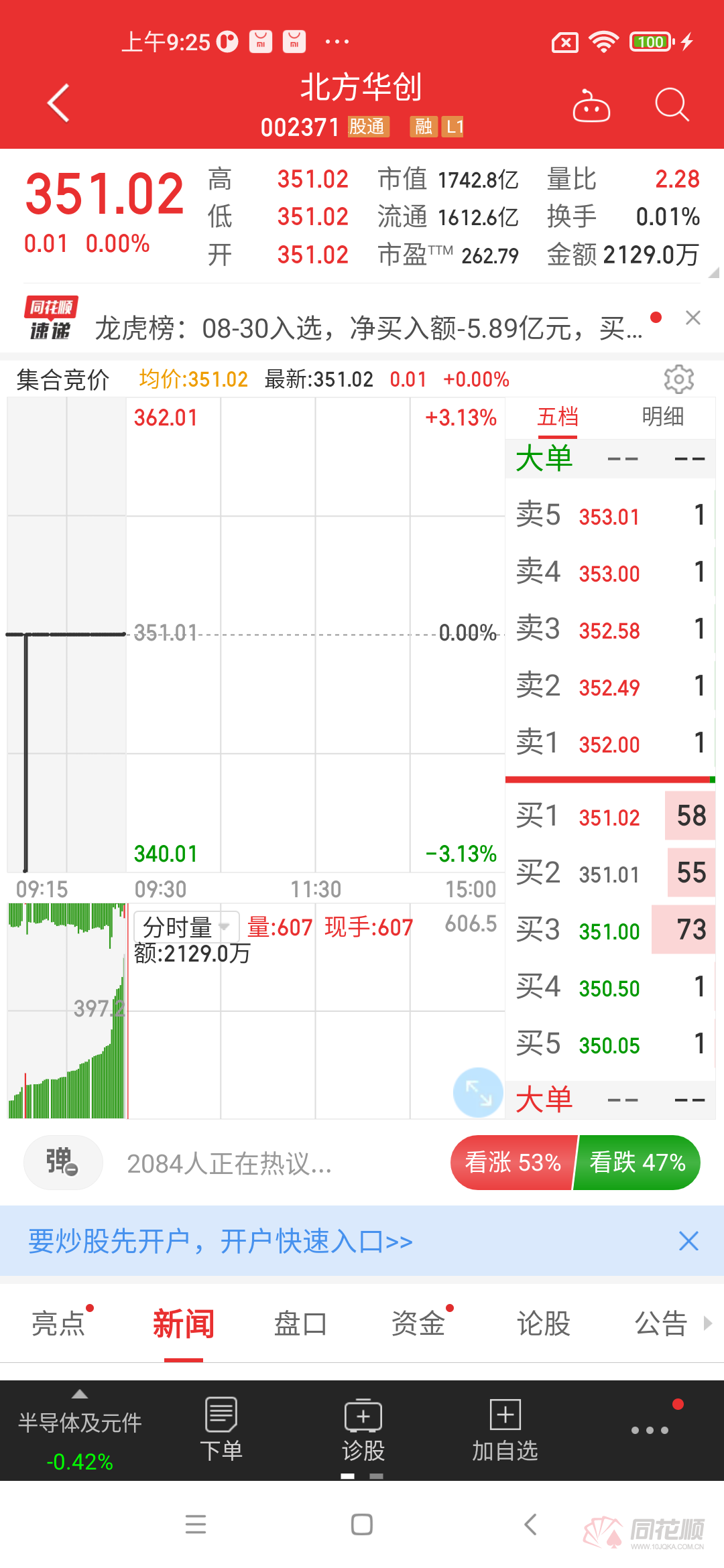The image size is (724, 1568).
Task: Switch to 明细 tab
Action: (662, 417)
